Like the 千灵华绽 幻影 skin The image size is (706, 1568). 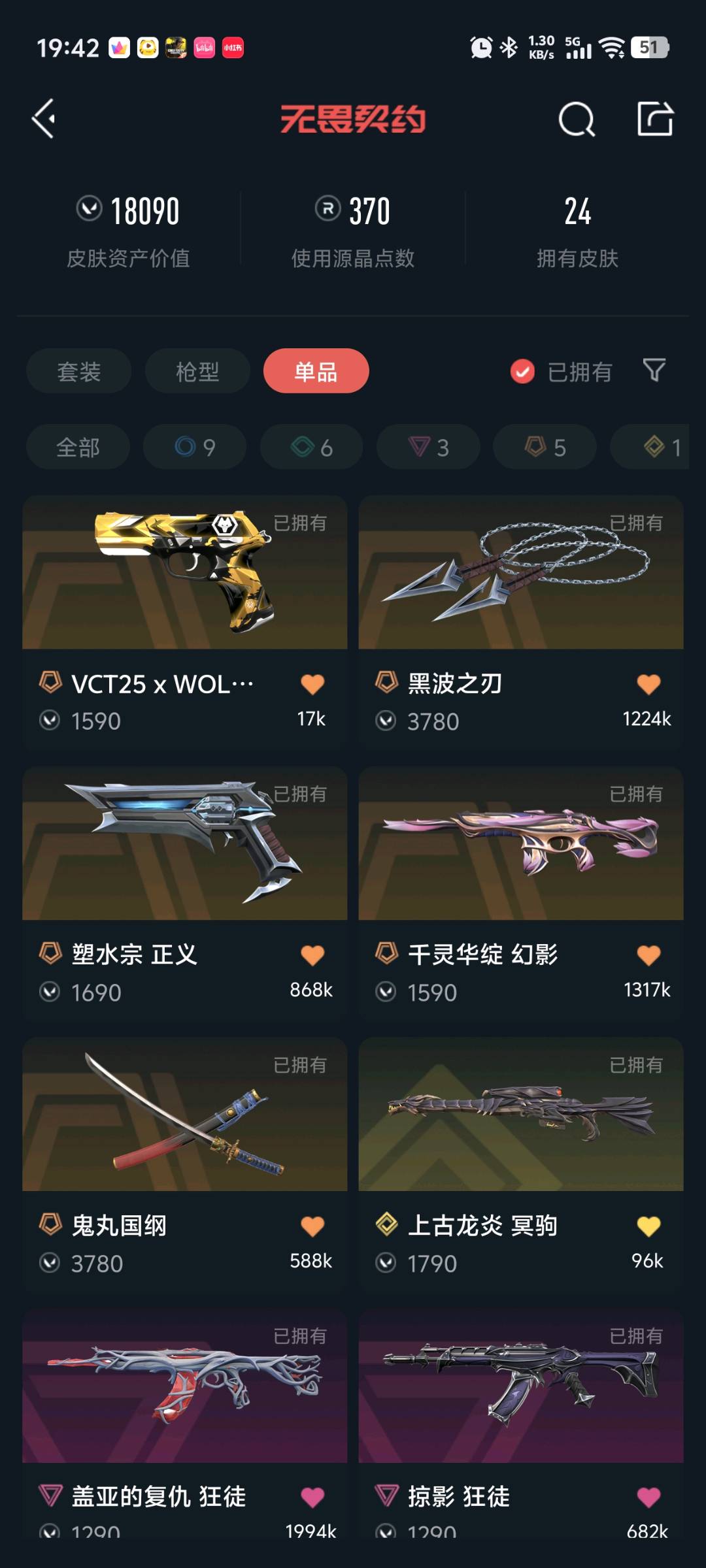[x=648, y=955]
